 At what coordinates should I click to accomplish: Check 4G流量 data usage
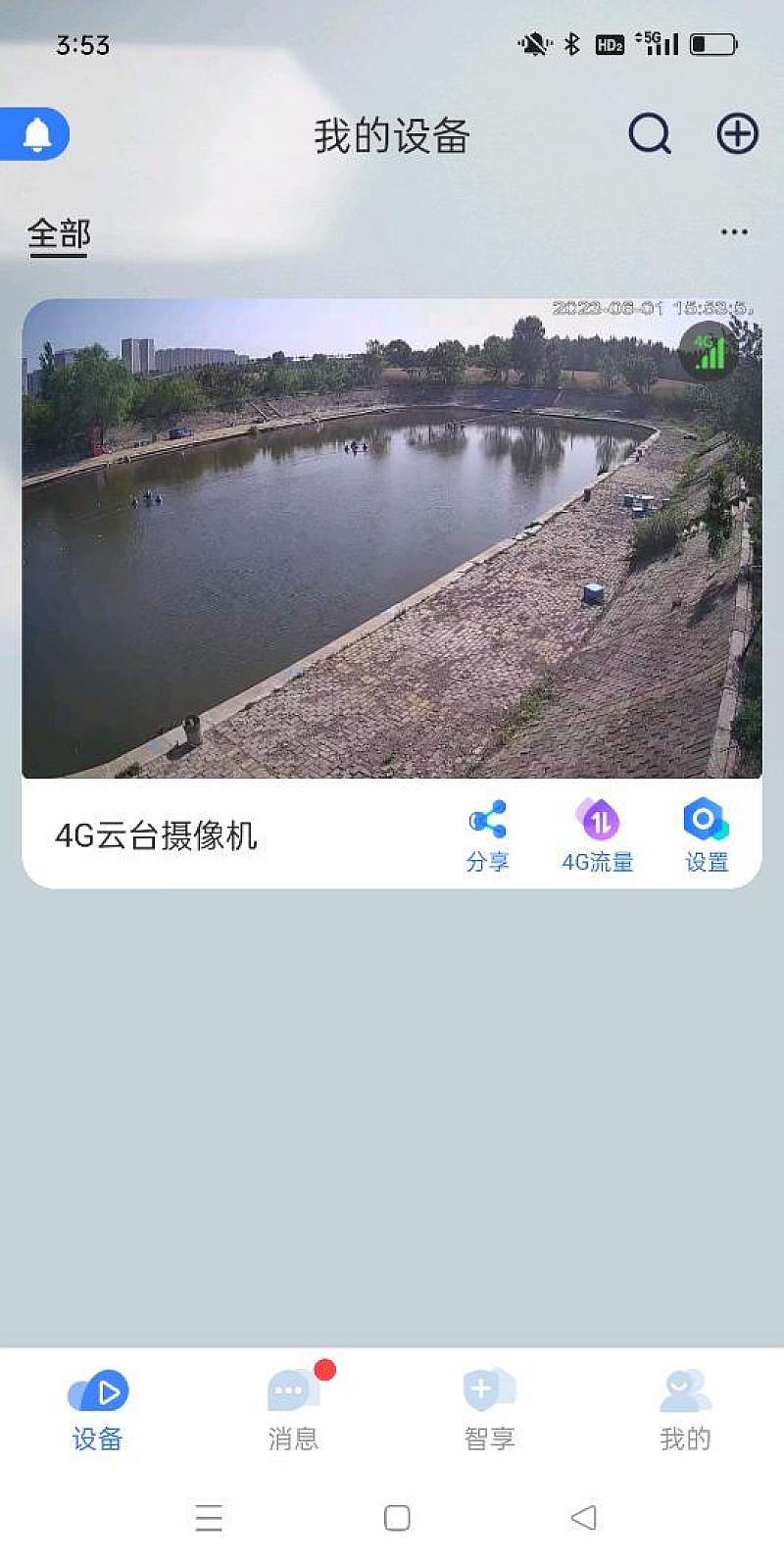click(x=597, y=835)
